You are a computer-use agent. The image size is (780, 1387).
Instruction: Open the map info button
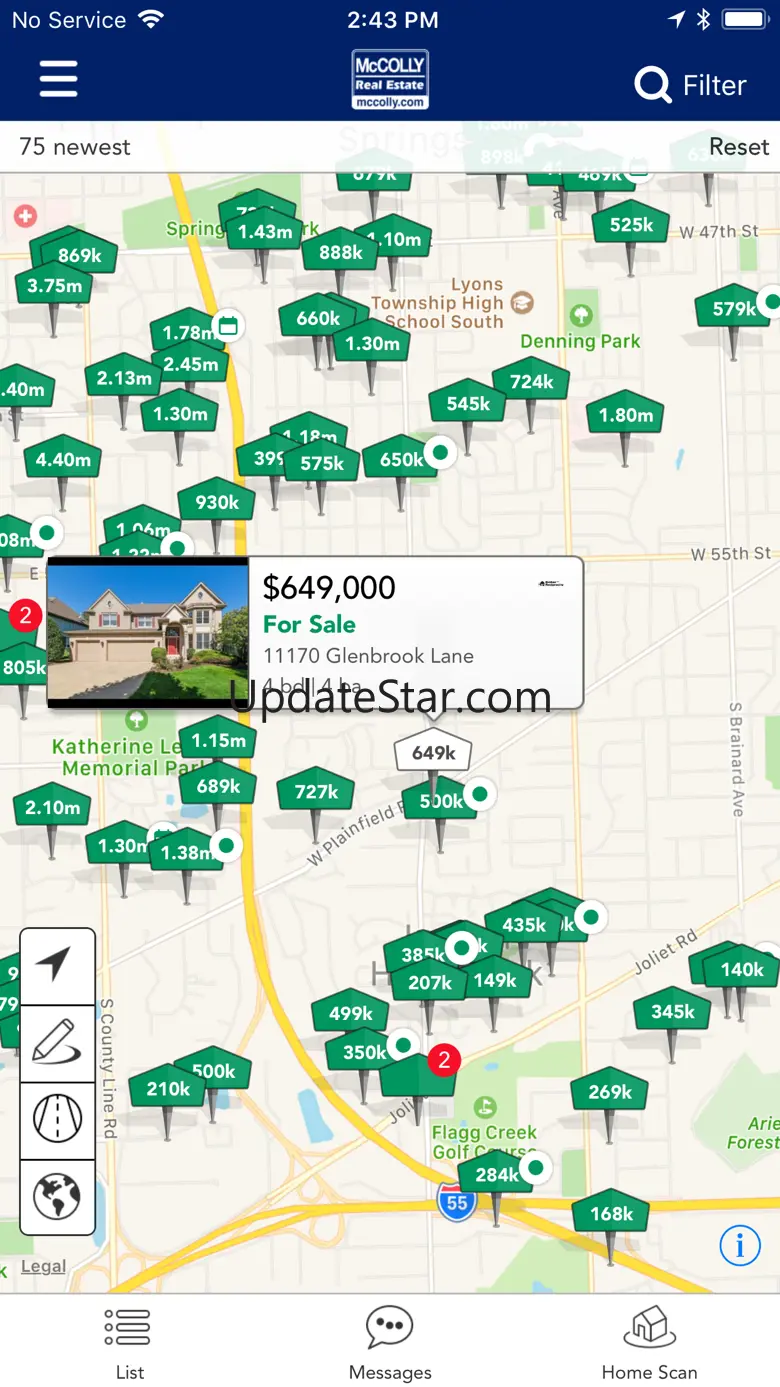pos(740,1245)
